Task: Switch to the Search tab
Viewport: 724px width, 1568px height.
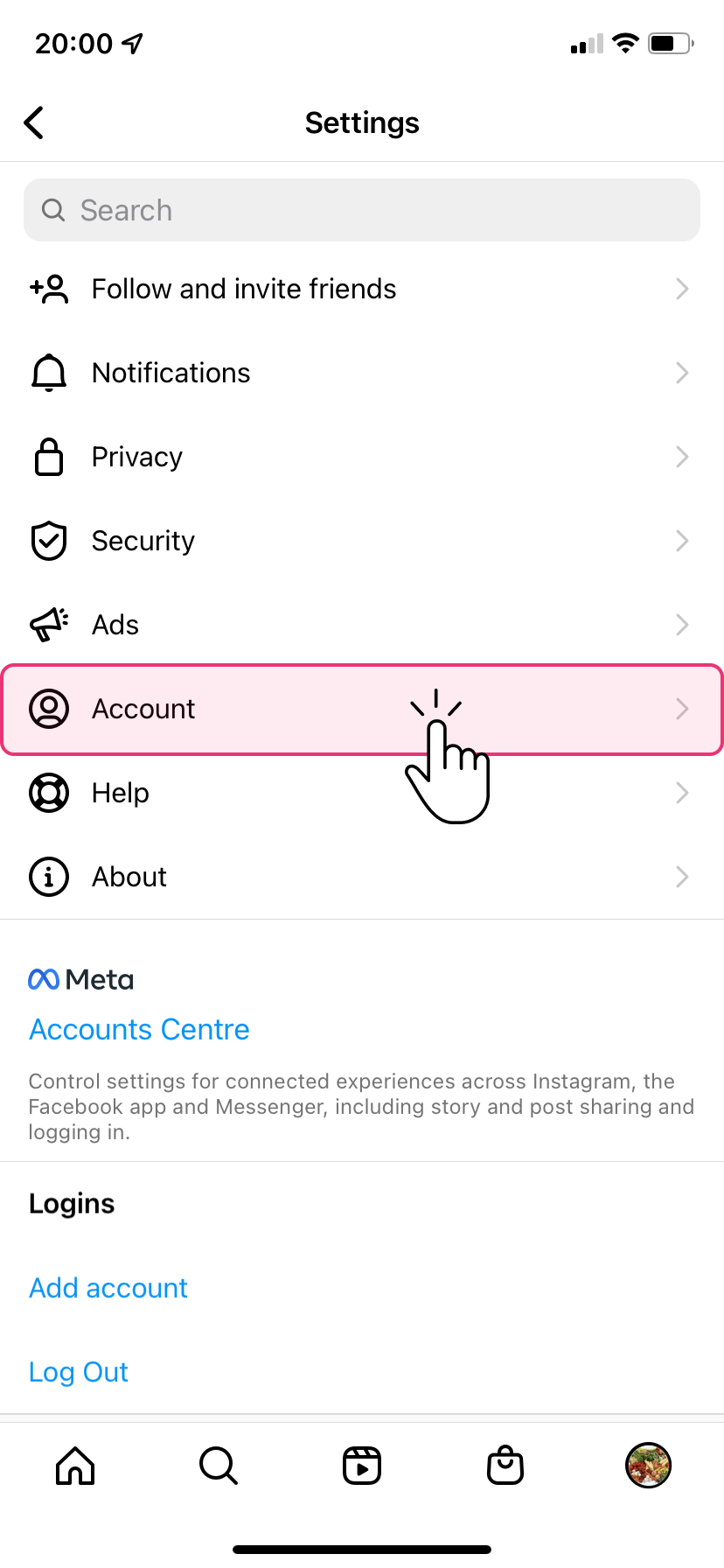Action: click(x=219, y=1465)
